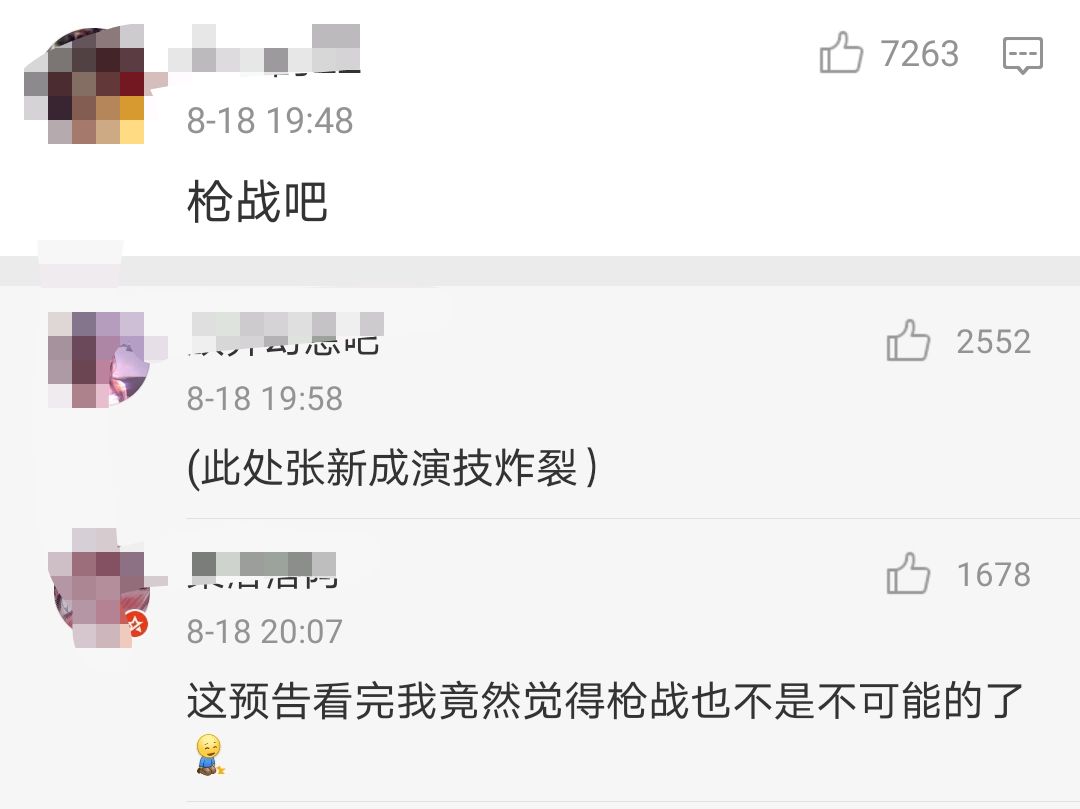This screenshot has height=809, width=1080.
Task: Open avatar of the 8-18 19:58 commenter
Action: [x=97, y=360]
